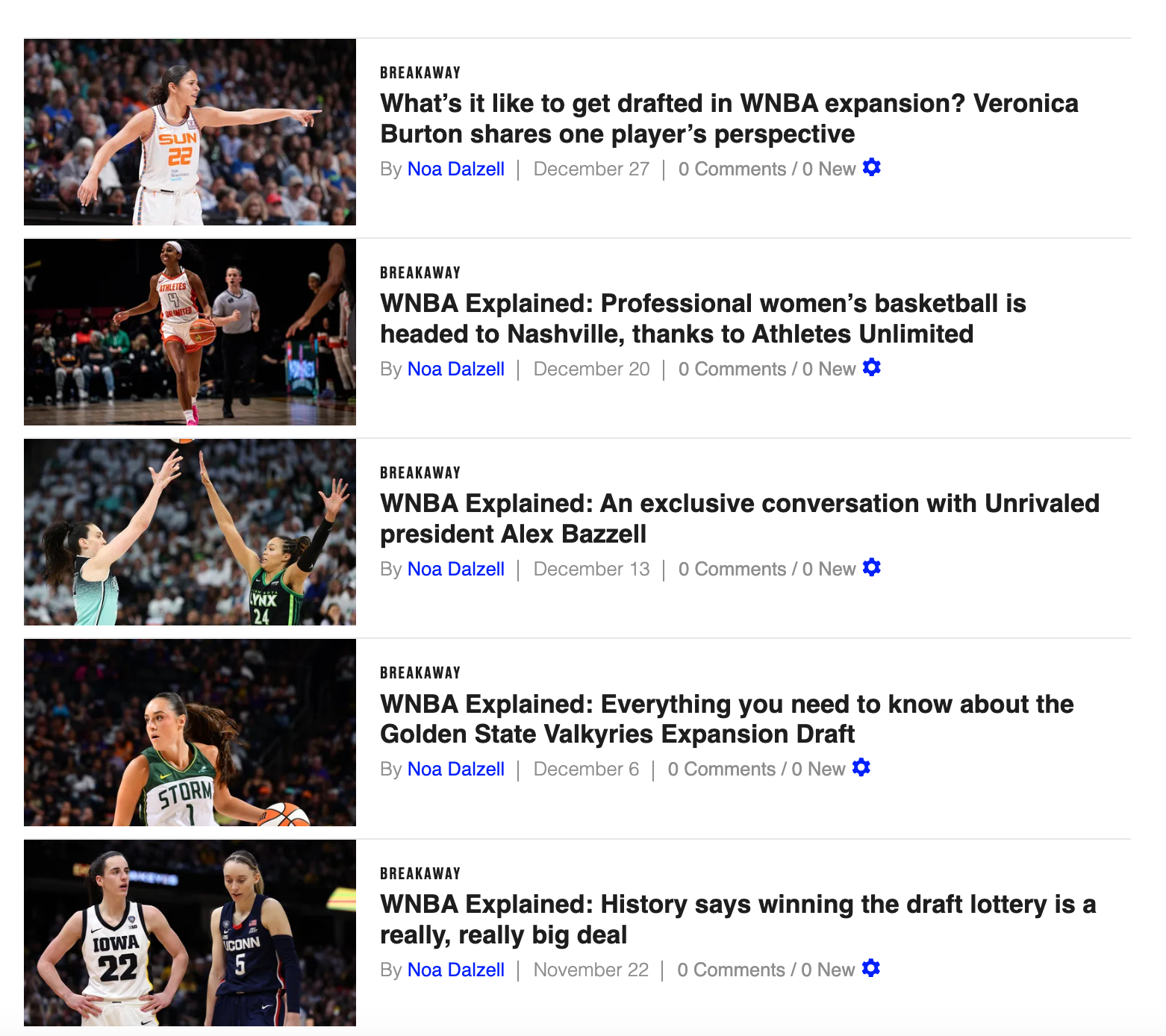Tap the Athletes Unlimited game photo
The height and width of the screenshot is (1036, 1166).
pyautogui.click(x=190, y=332)
